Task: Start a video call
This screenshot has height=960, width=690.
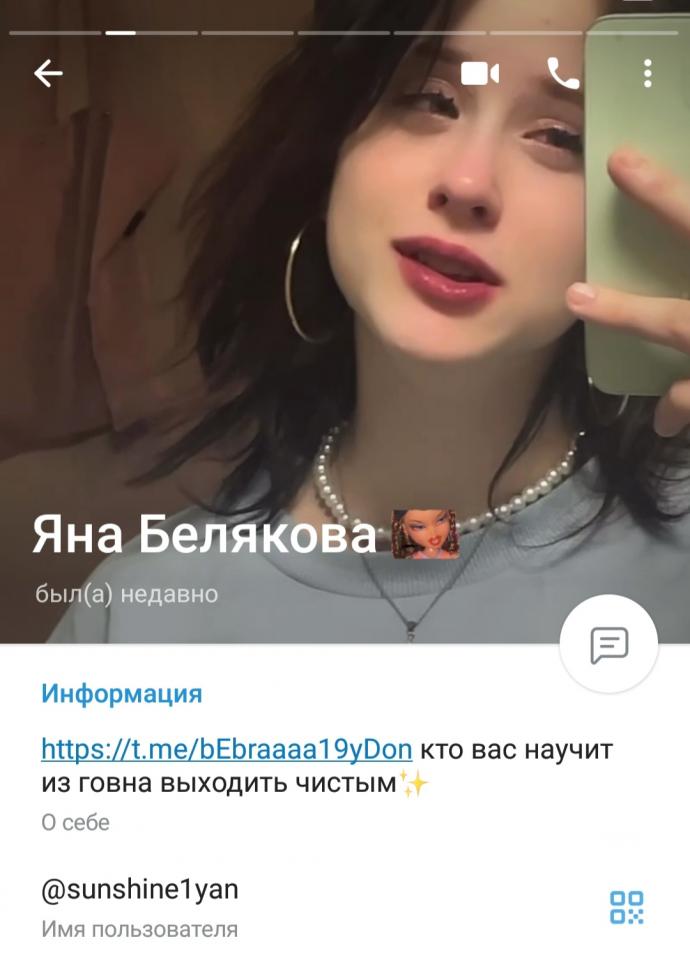Action: coord(480,74)
